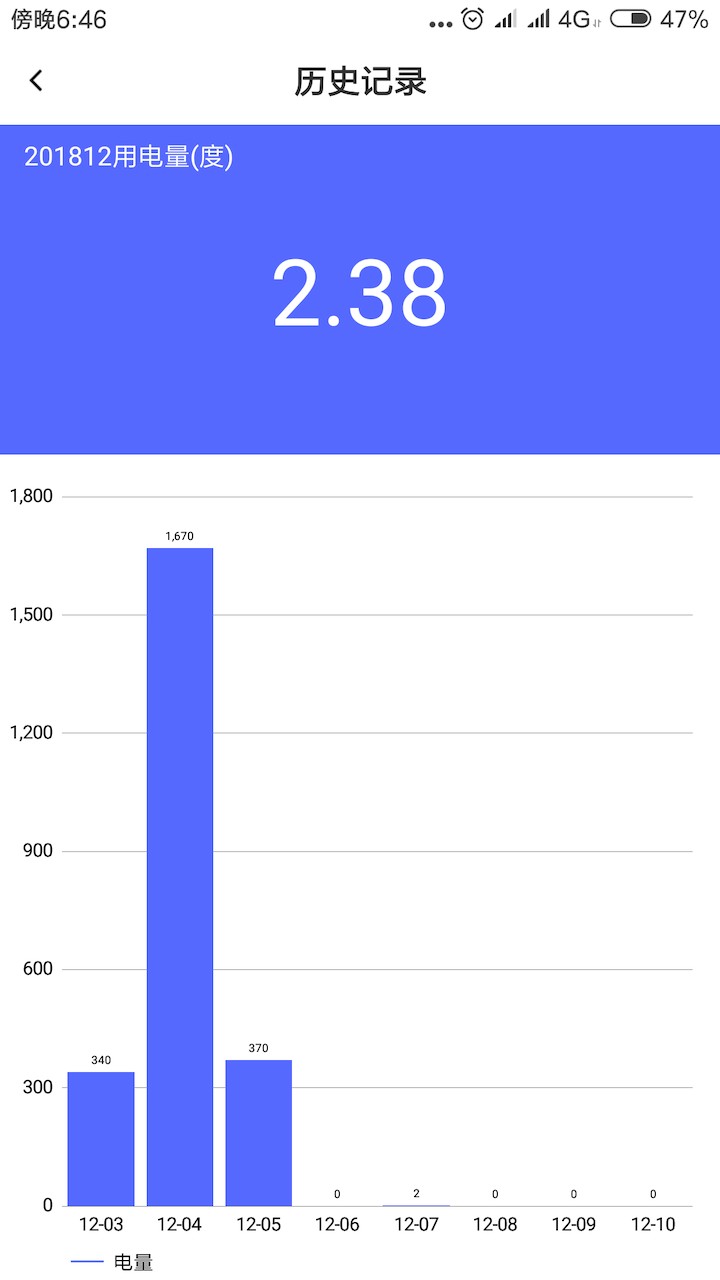This screenshot has height=1280, width=720.
Task: Select the 12-04 bar showing 1,670
Action: (x=180, y=870)
